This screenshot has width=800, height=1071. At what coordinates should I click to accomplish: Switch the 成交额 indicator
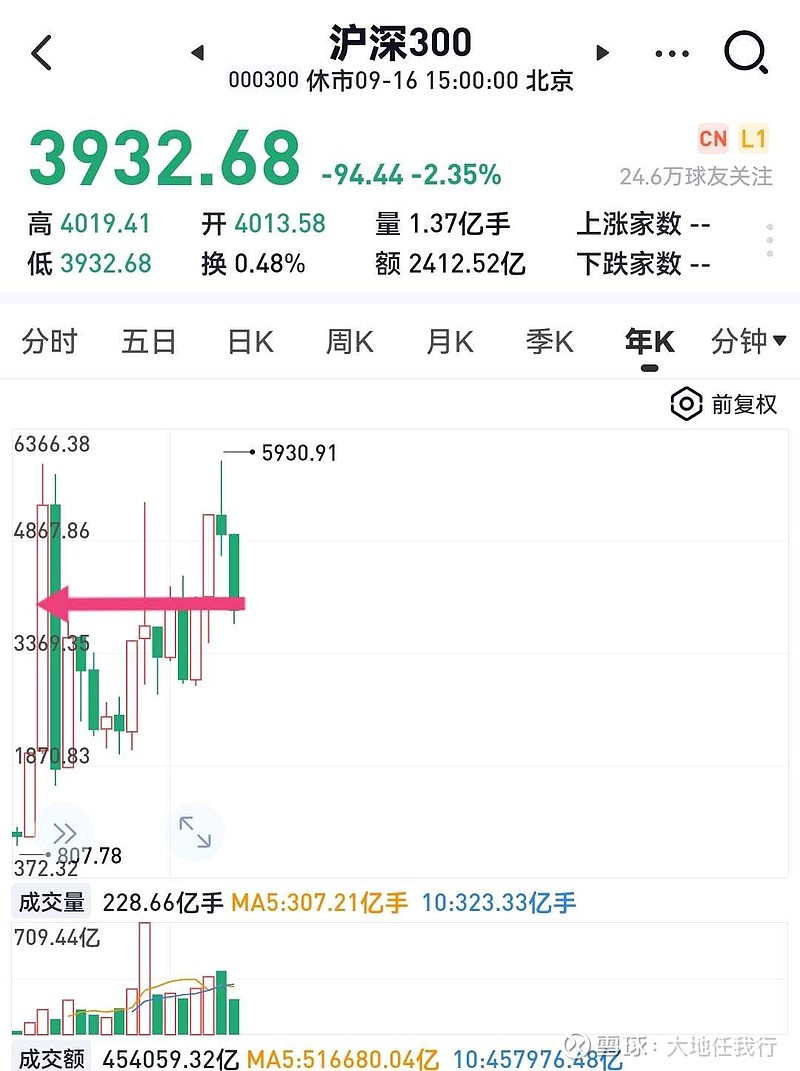point(52,1057)
